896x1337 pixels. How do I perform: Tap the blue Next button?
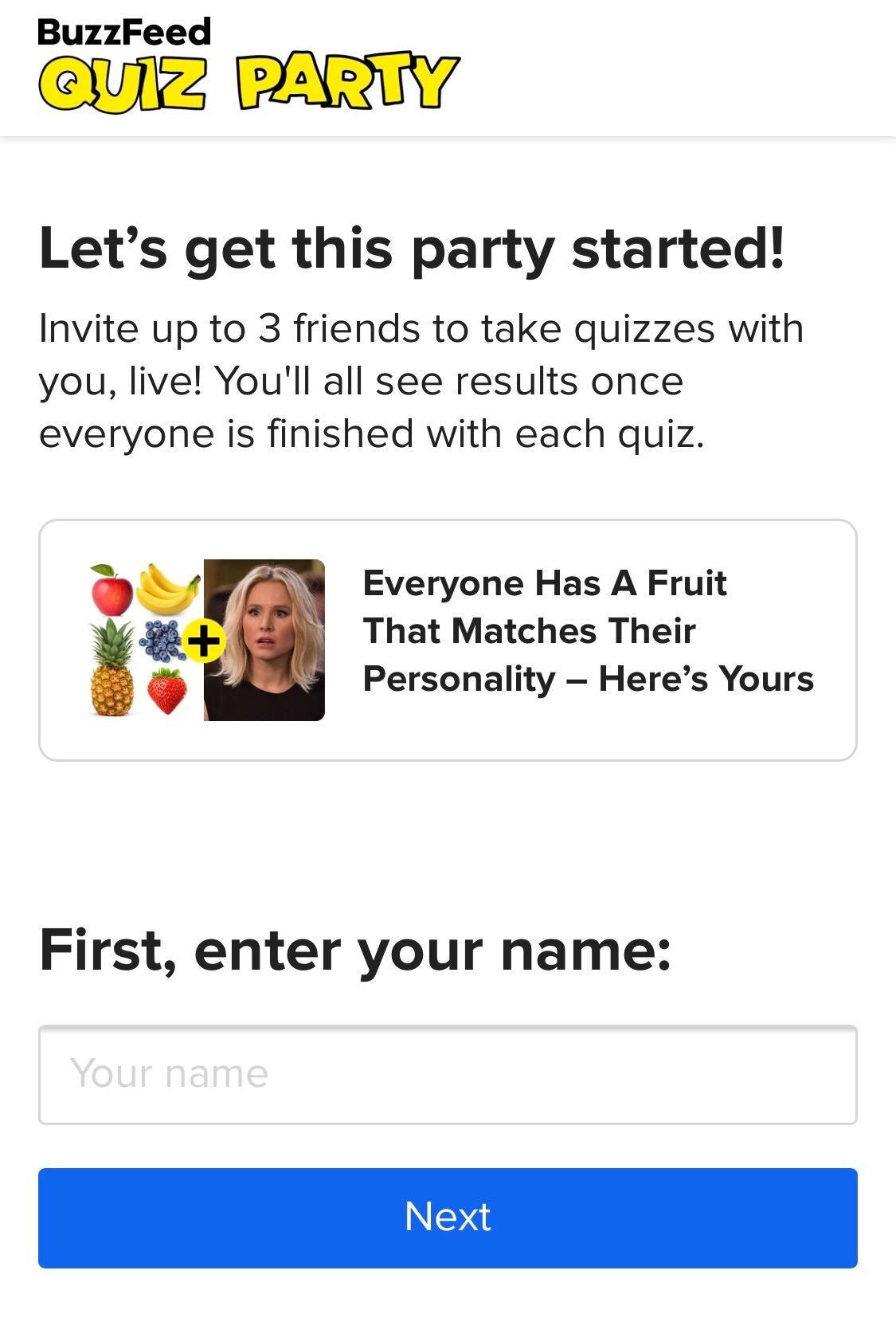(448, 1217)
